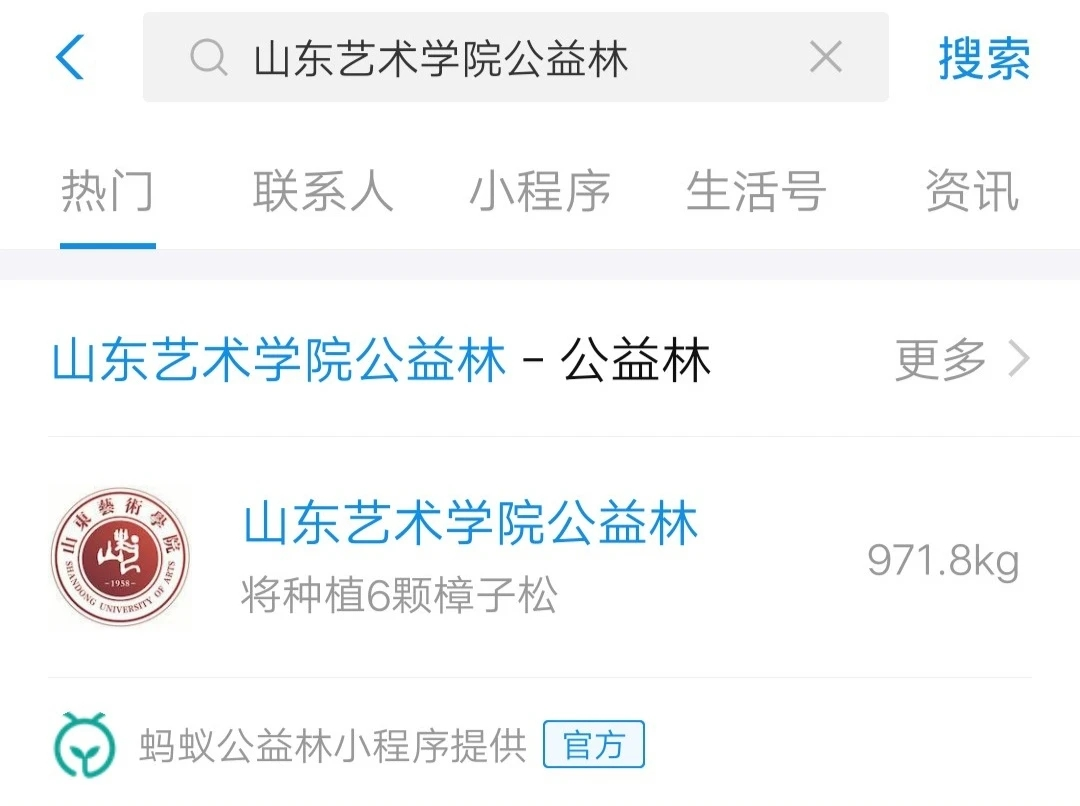Image resolution: width=1080 pixels, height=806 pixels.
Task: Go back using the back arrow
Action: [x=70, y=58]
